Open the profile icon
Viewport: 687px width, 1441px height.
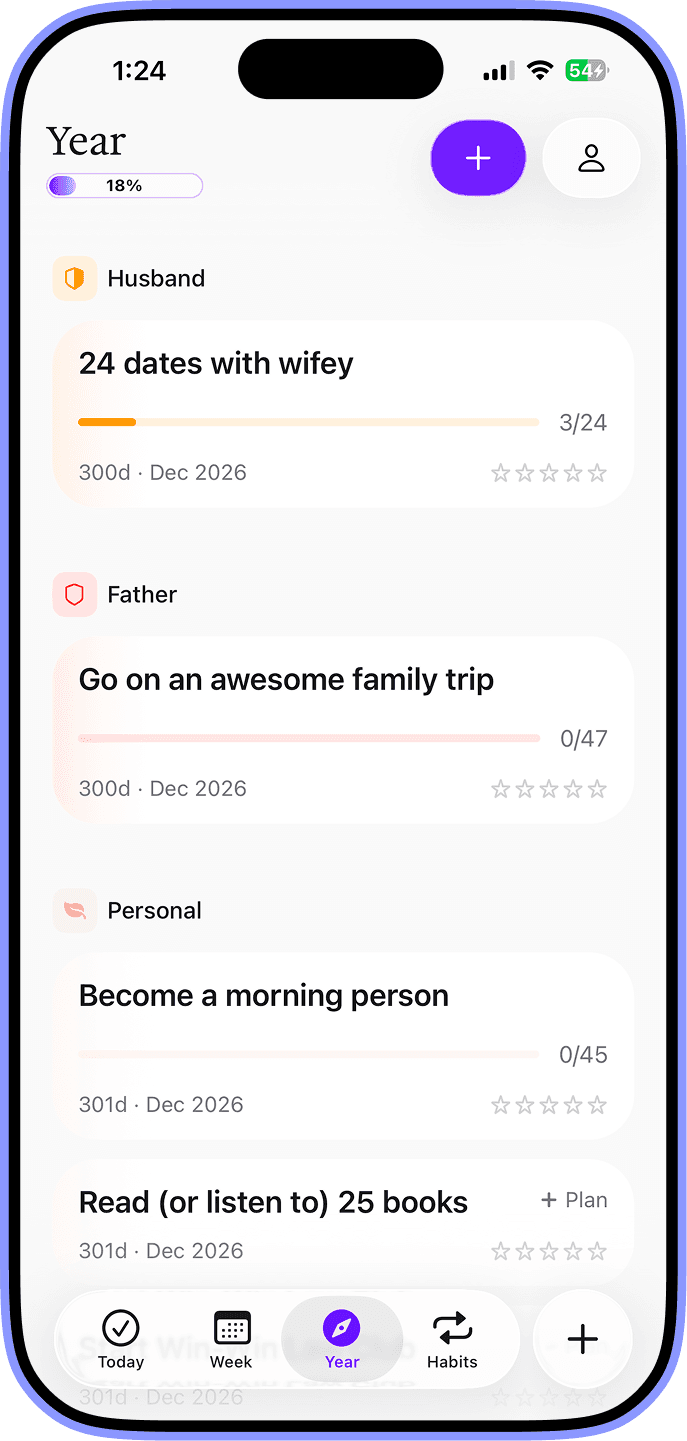591,158
